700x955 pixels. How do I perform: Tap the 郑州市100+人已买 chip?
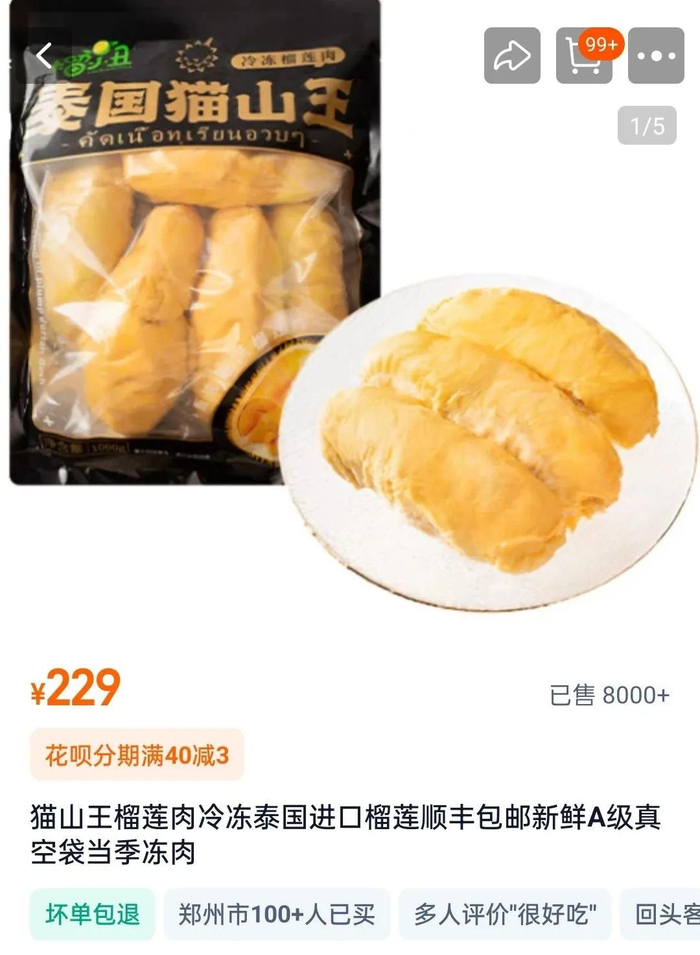pos(277,913)
